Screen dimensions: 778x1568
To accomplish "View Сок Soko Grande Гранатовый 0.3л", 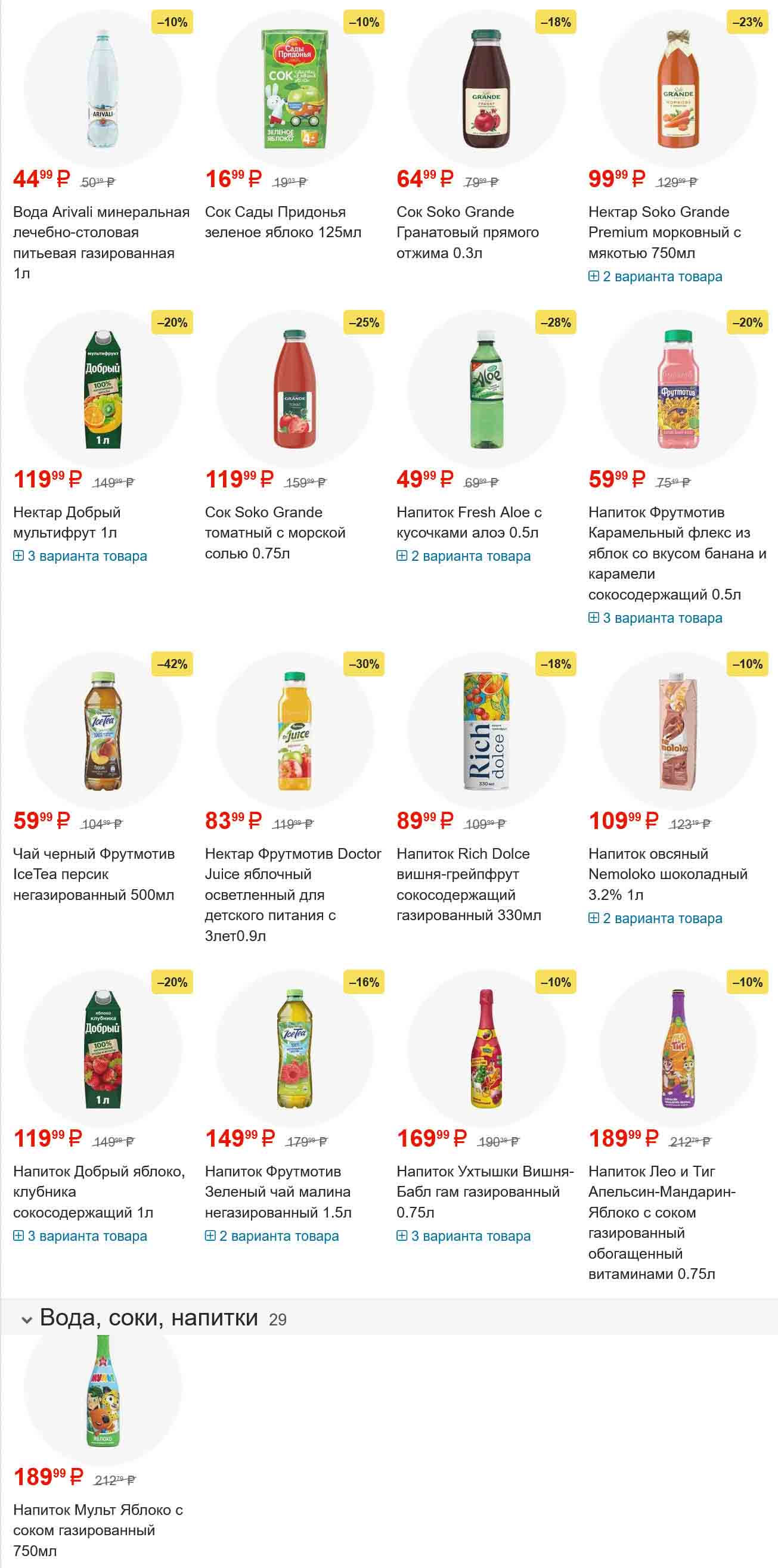I will tap(467, 232).
